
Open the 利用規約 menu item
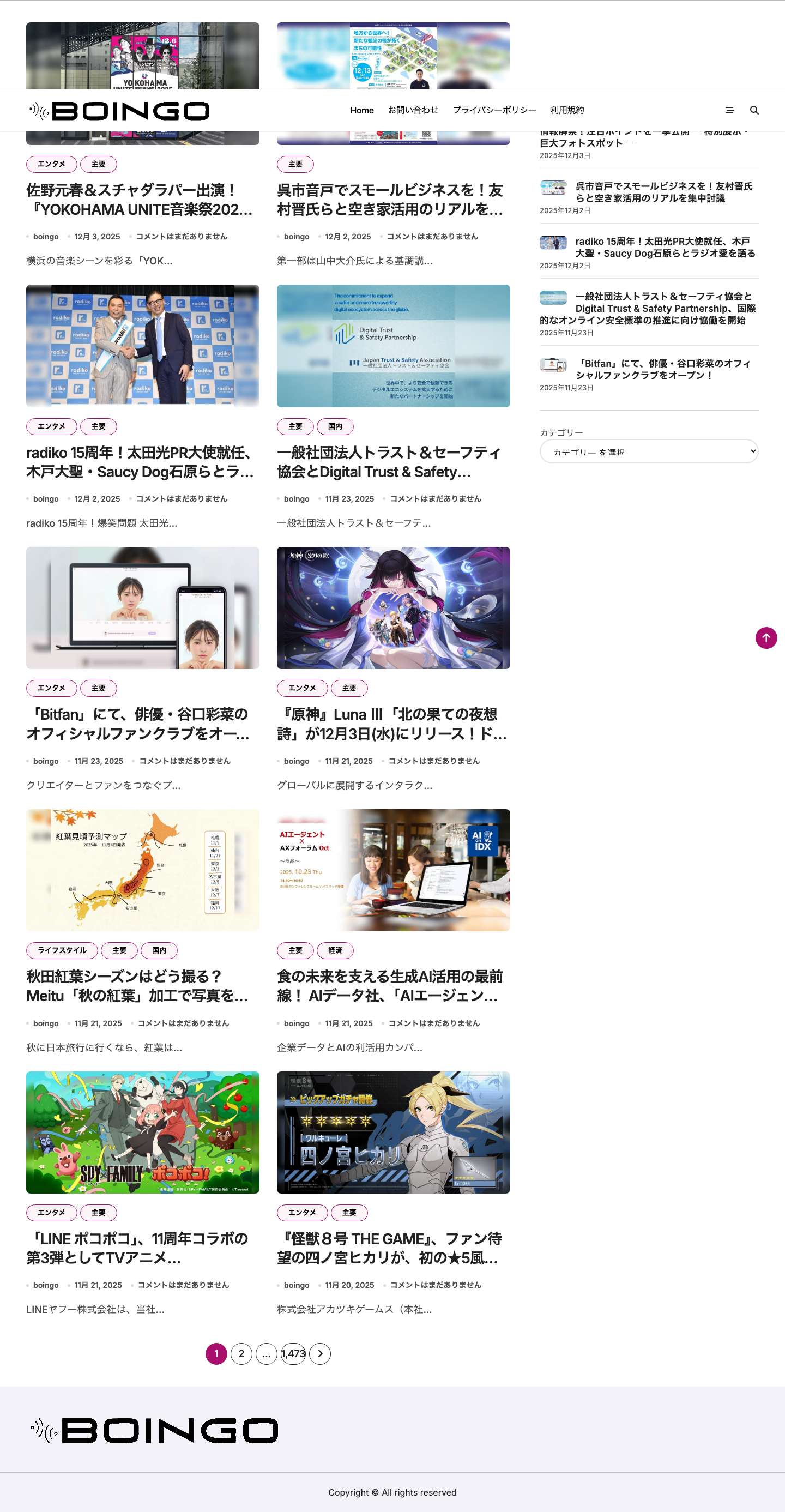point(567,110)
